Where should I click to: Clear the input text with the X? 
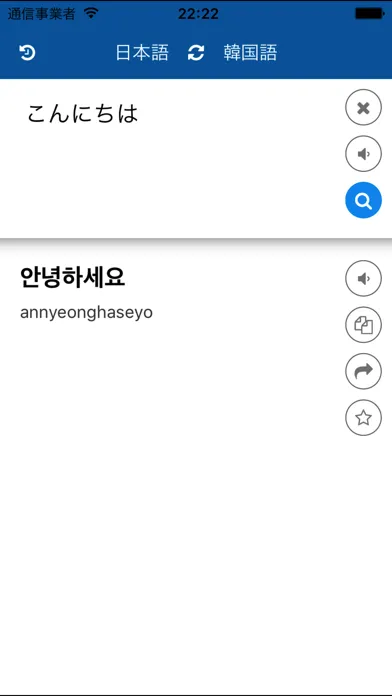click(x=363, y=107)
